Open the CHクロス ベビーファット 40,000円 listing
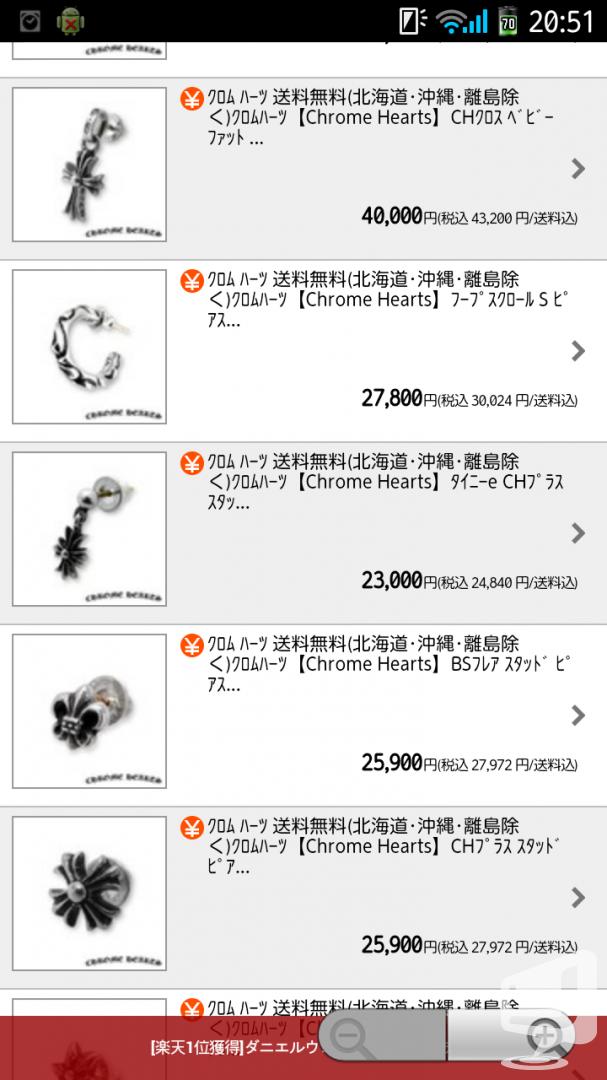Image resolution: width=607 pixels, height=1080 pixels. click(x=303, y=169)
